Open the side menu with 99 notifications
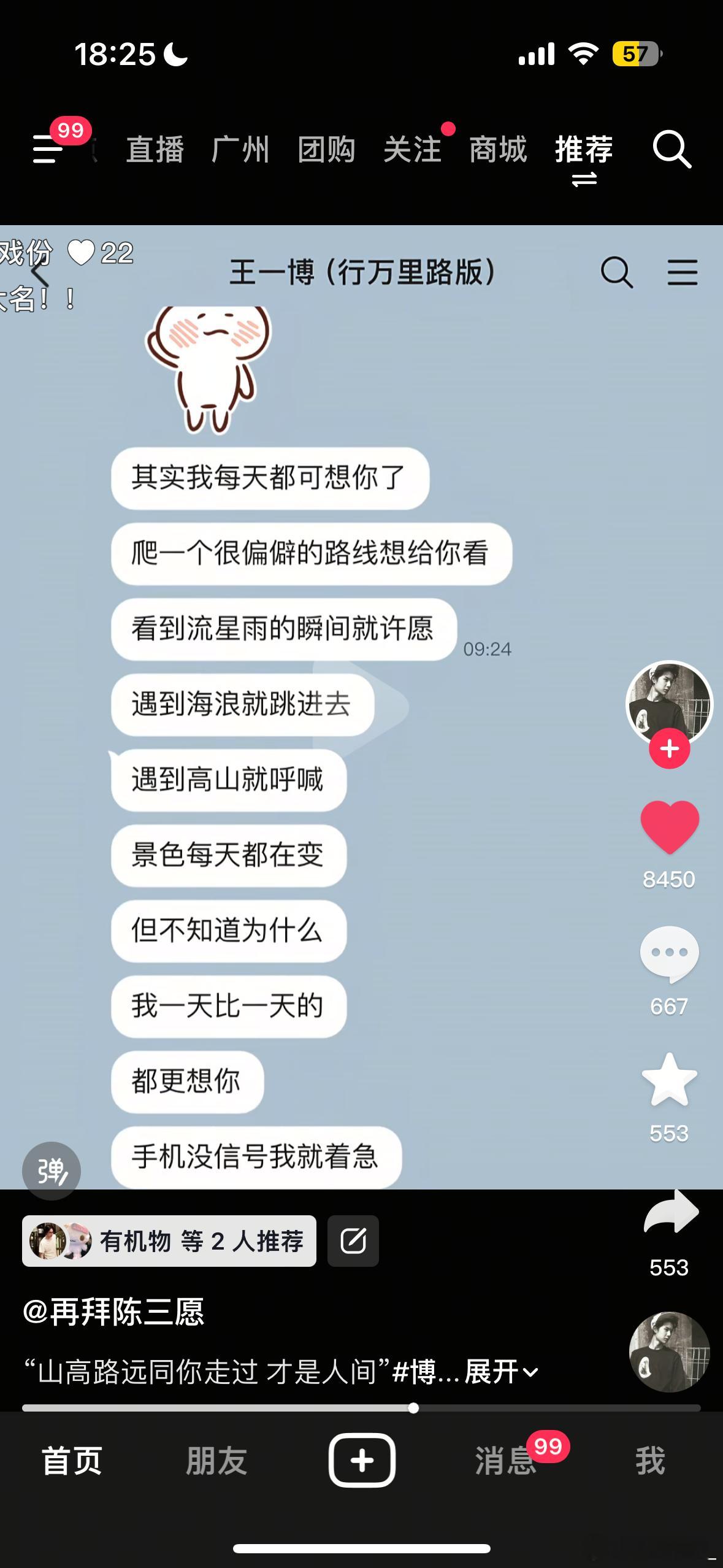Viewport: 723px width, 1568px height. tap(46, 149)
